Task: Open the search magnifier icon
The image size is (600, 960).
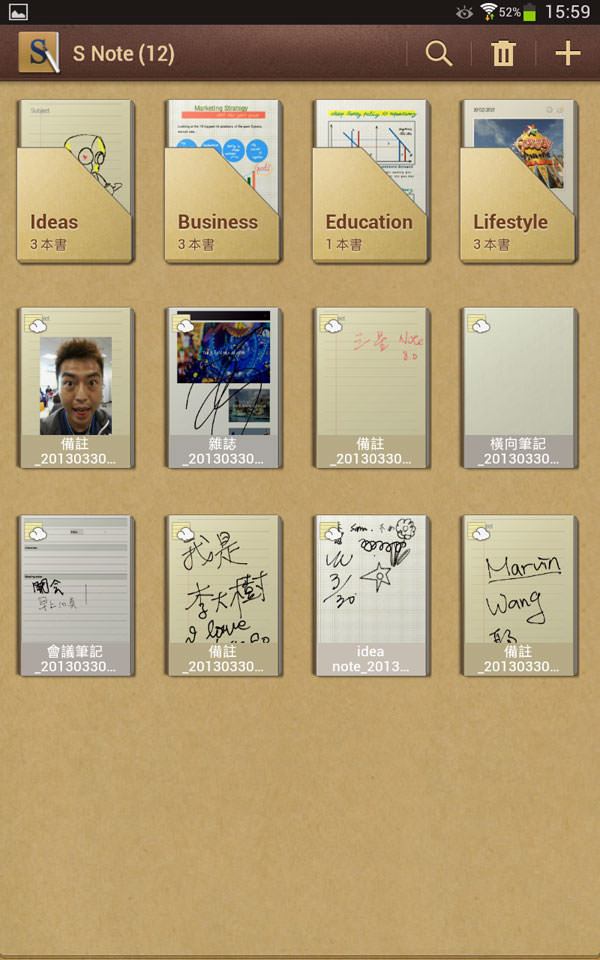Action: [439, 54]
